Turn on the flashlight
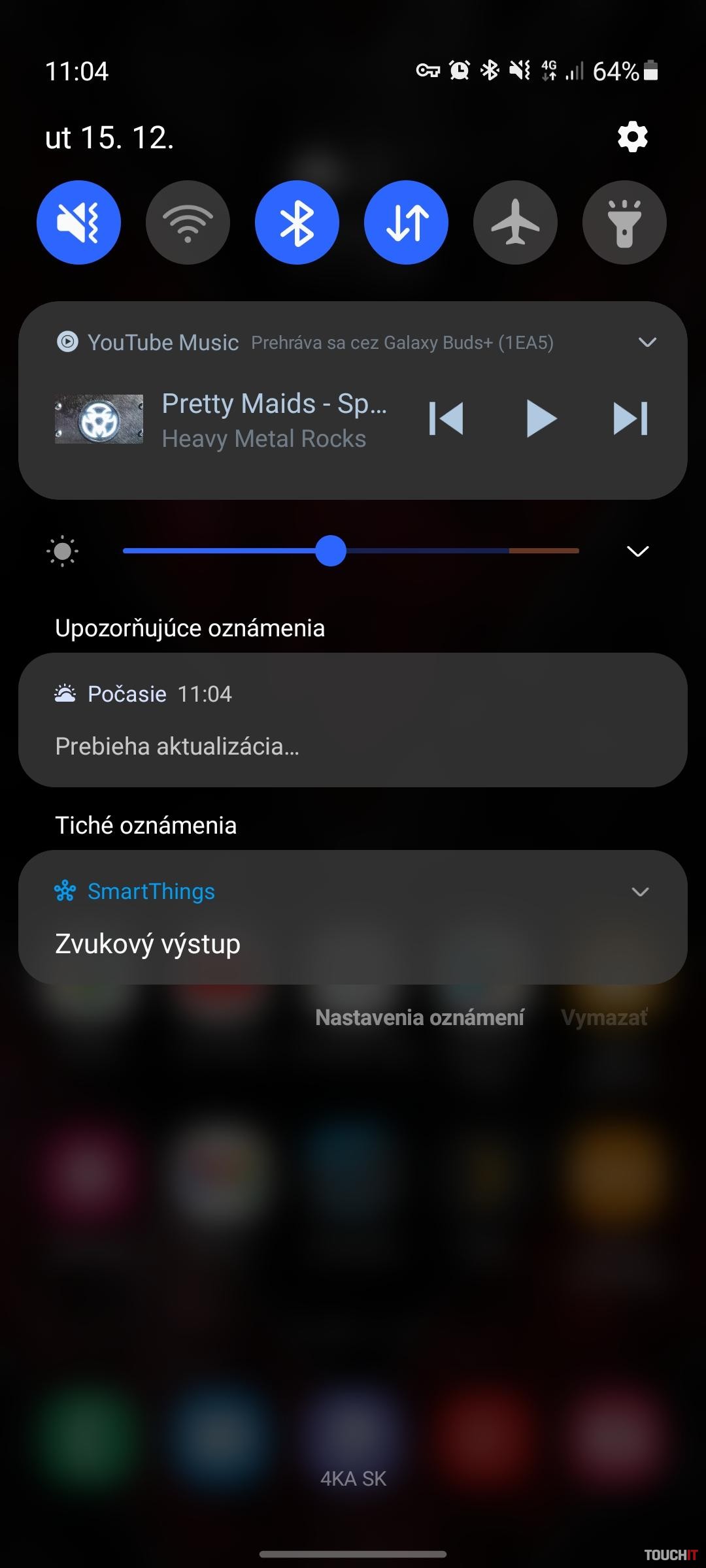This screenshot has height=1568, width=706. 624,222
